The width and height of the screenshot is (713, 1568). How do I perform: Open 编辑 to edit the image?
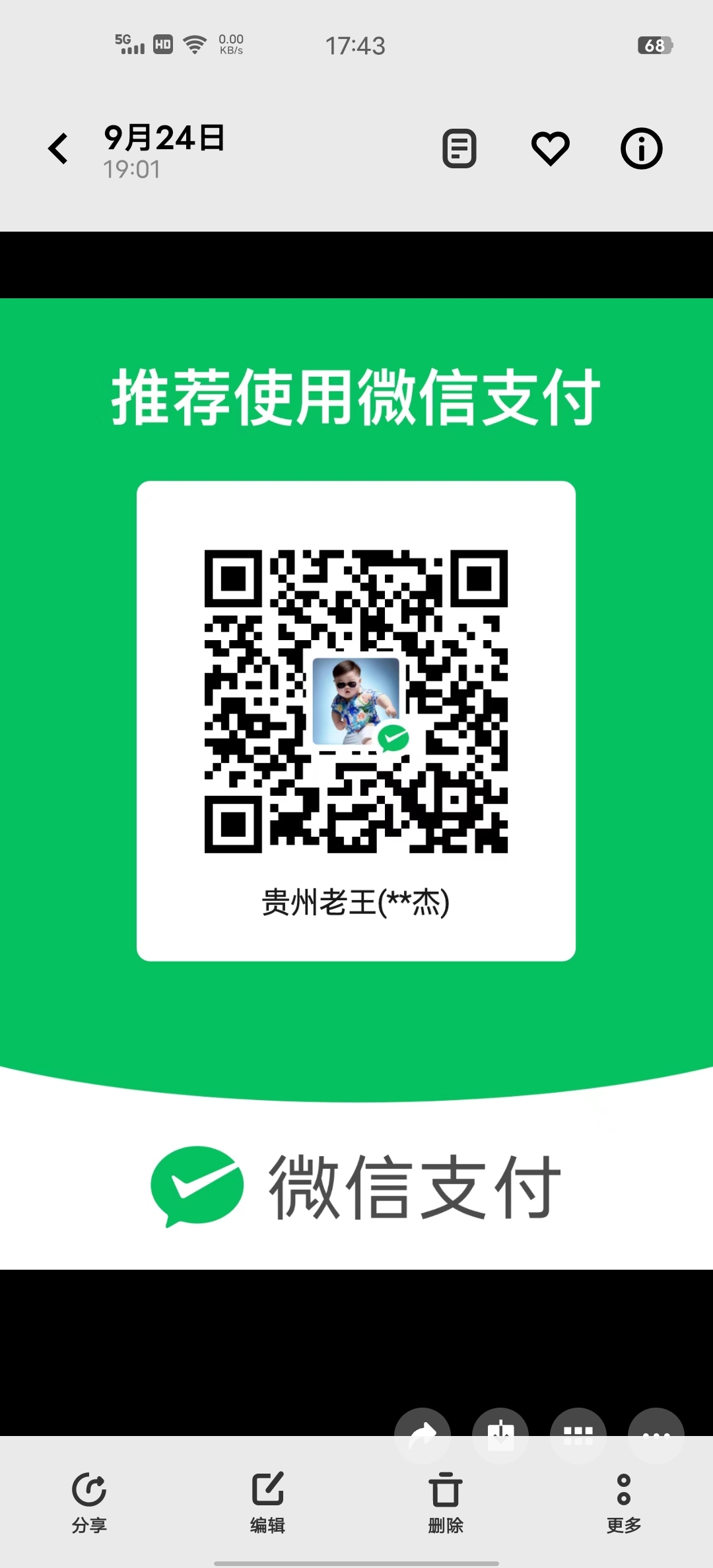click(x=267, y=1503)
